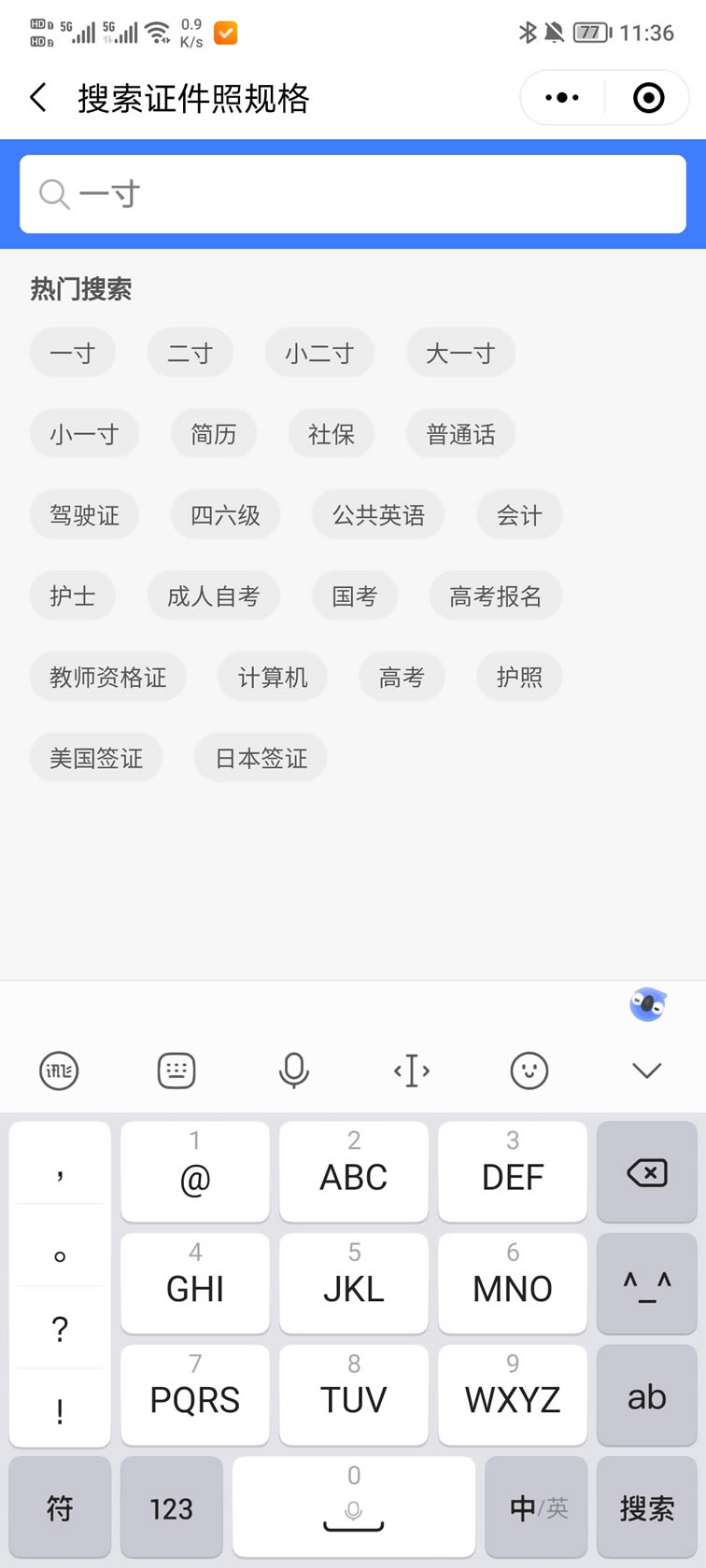Tap the 公共英语 chip
Image resolution: width=706 pixels, height=1568 pixels.
coord(378,515)
